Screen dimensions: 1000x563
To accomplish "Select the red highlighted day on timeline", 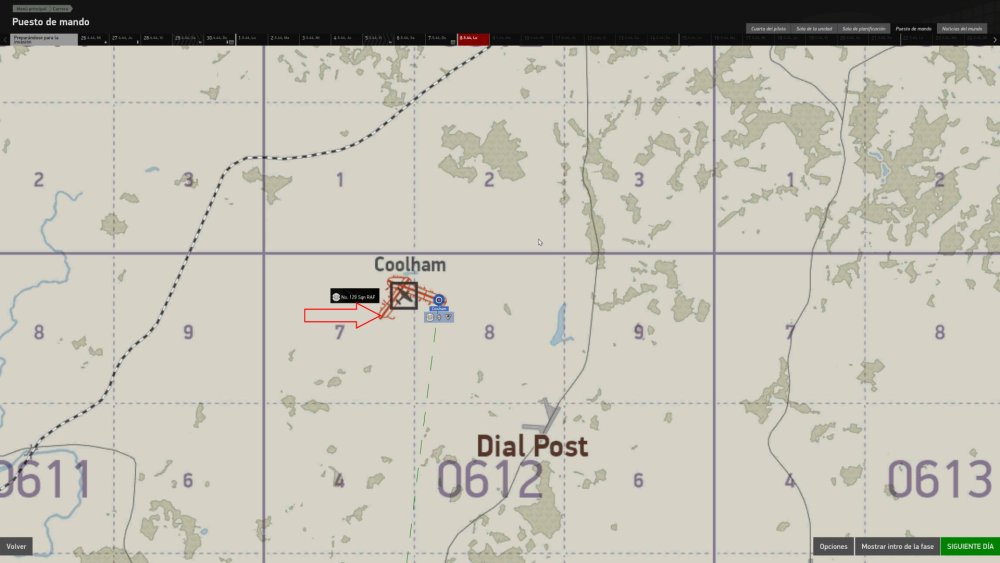I will 472,38.
